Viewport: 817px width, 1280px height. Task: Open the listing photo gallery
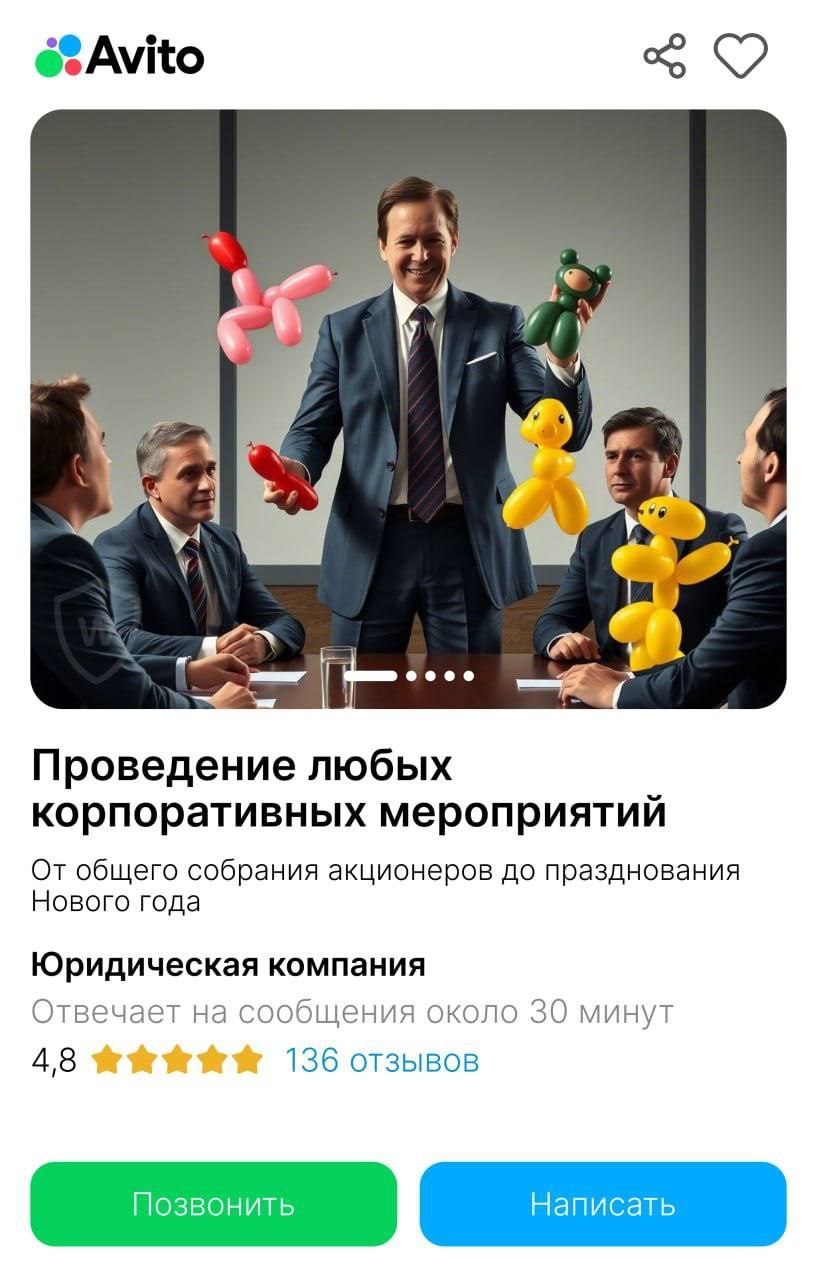click(x=408, y=400)
